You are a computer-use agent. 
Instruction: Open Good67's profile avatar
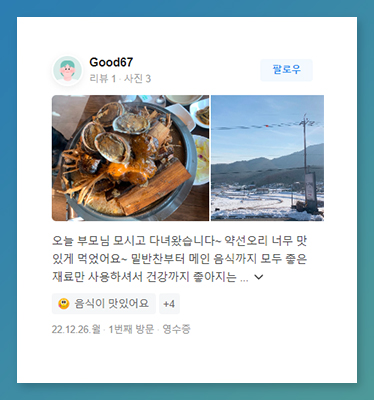67,70
